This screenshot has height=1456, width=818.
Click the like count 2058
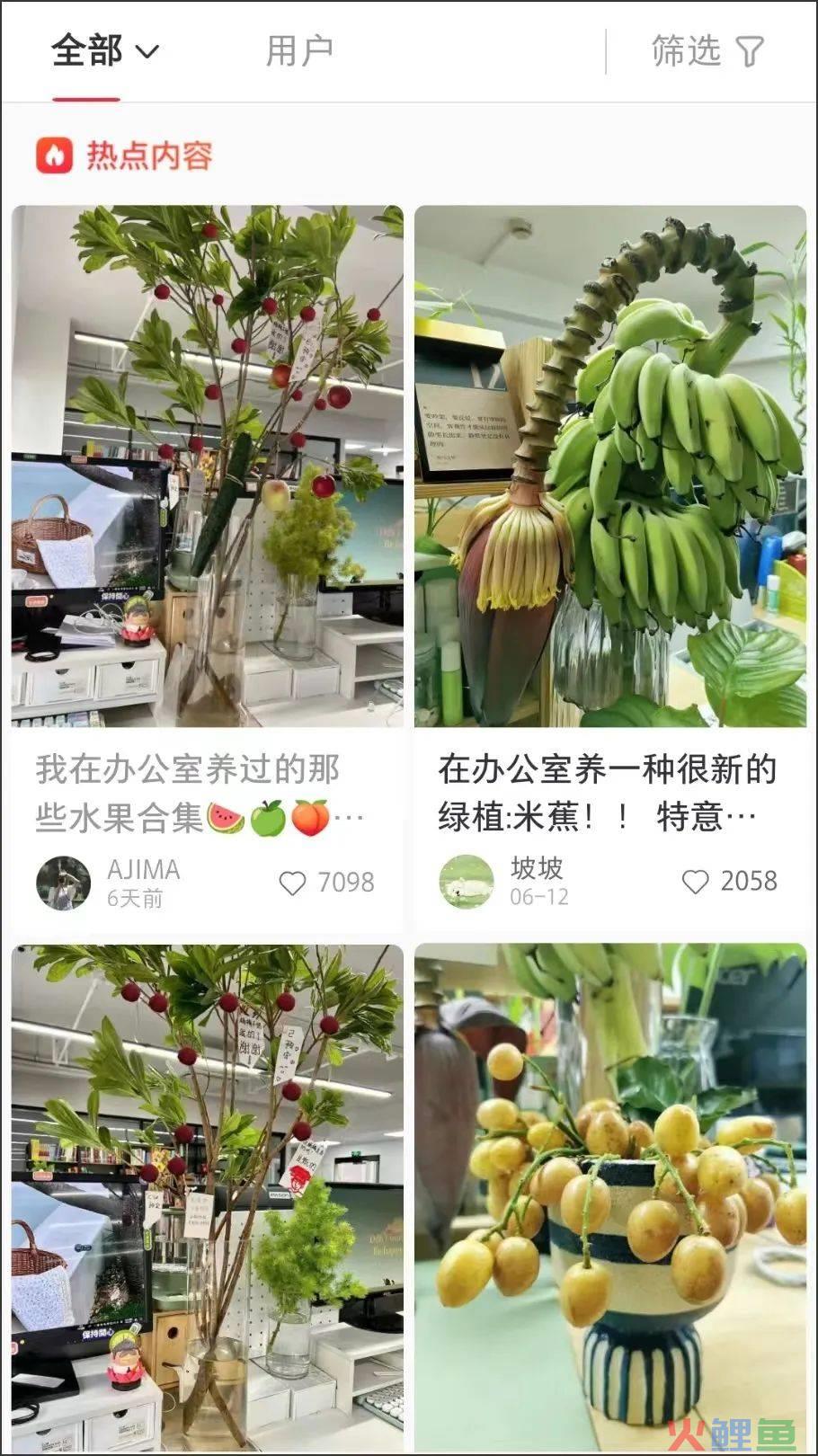[747, 883]
